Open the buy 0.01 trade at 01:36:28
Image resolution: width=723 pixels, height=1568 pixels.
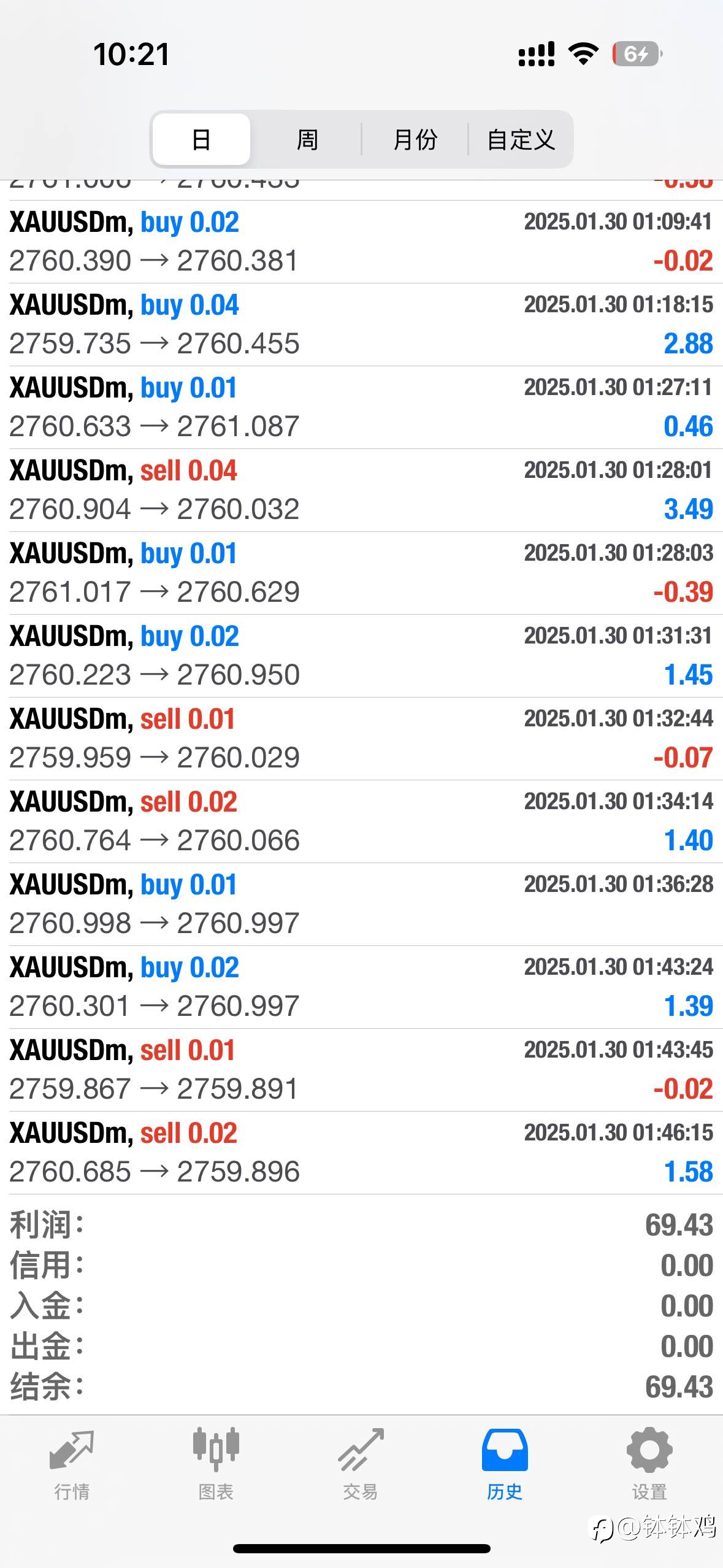point(361,904)
